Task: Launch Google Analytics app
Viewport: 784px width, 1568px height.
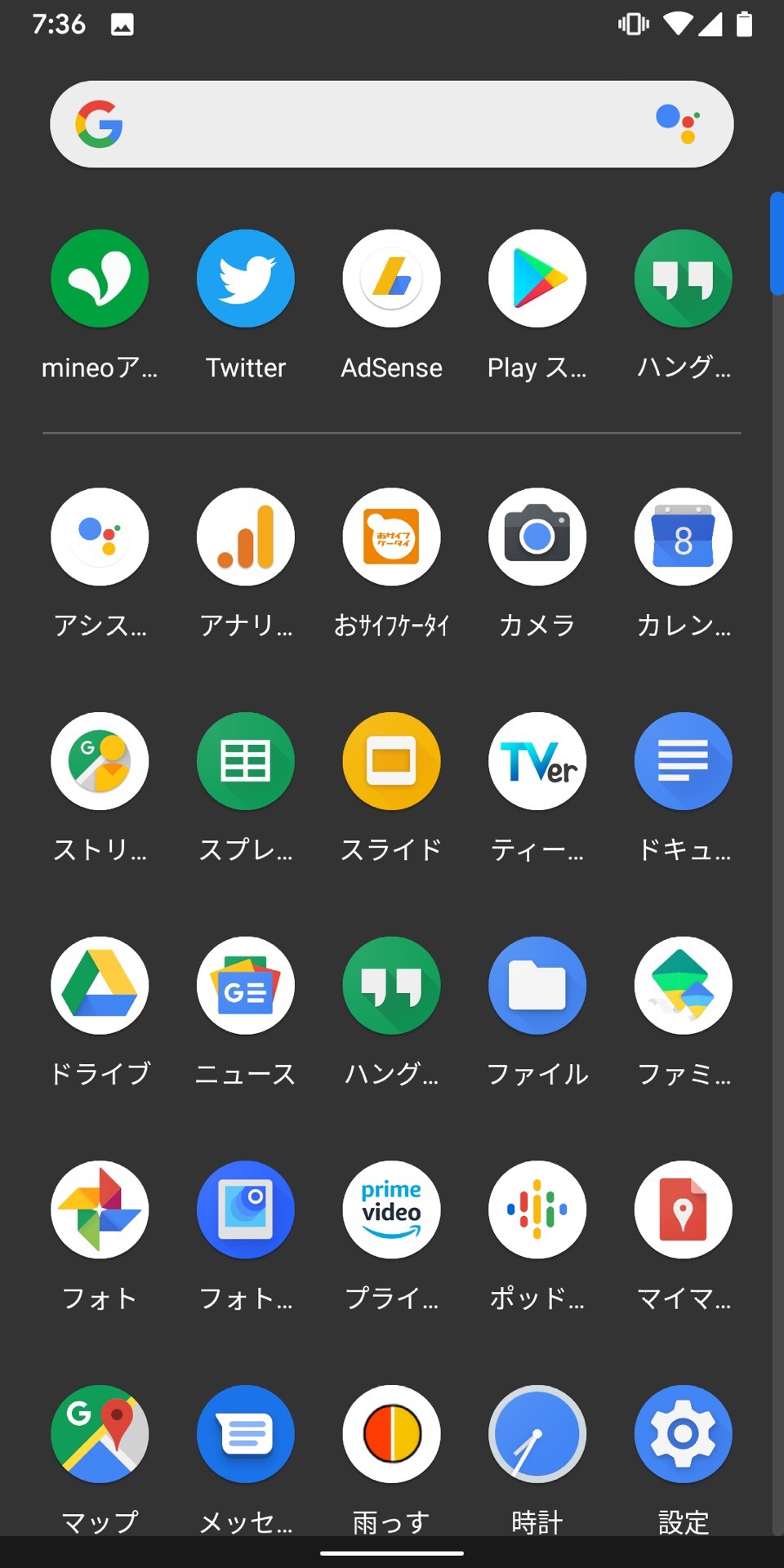Action: (x=246, y=537)
